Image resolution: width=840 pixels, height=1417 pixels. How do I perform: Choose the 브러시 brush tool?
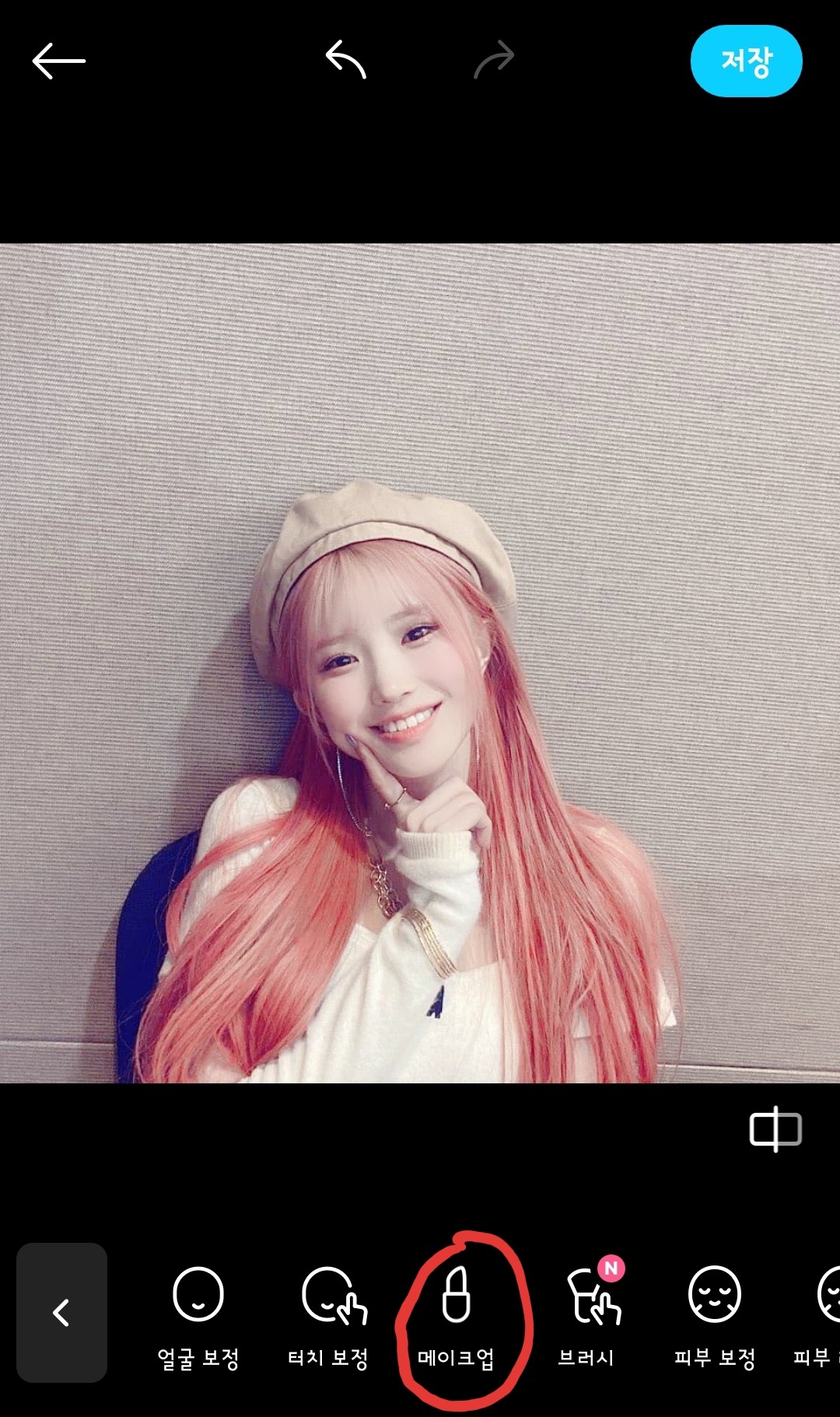click(x=589, y=1316)
